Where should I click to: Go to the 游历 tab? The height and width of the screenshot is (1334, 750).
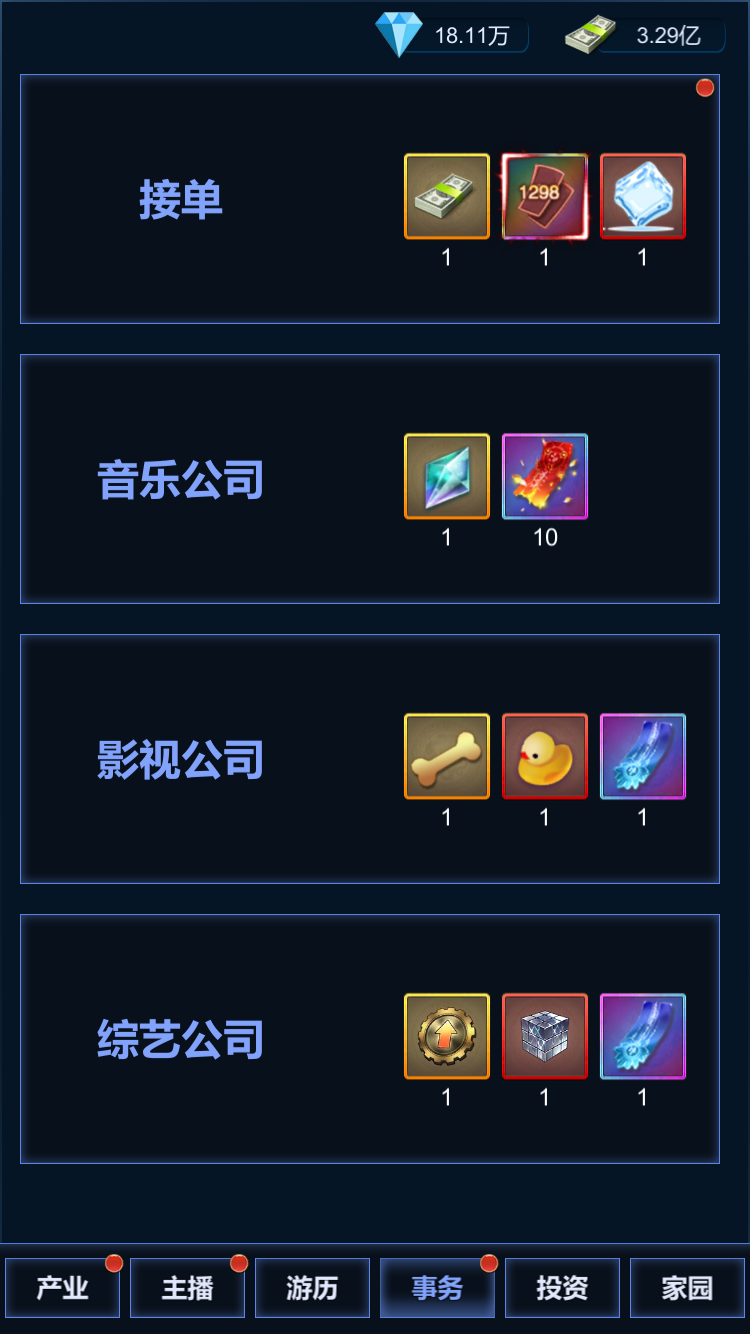[312, 1288]
